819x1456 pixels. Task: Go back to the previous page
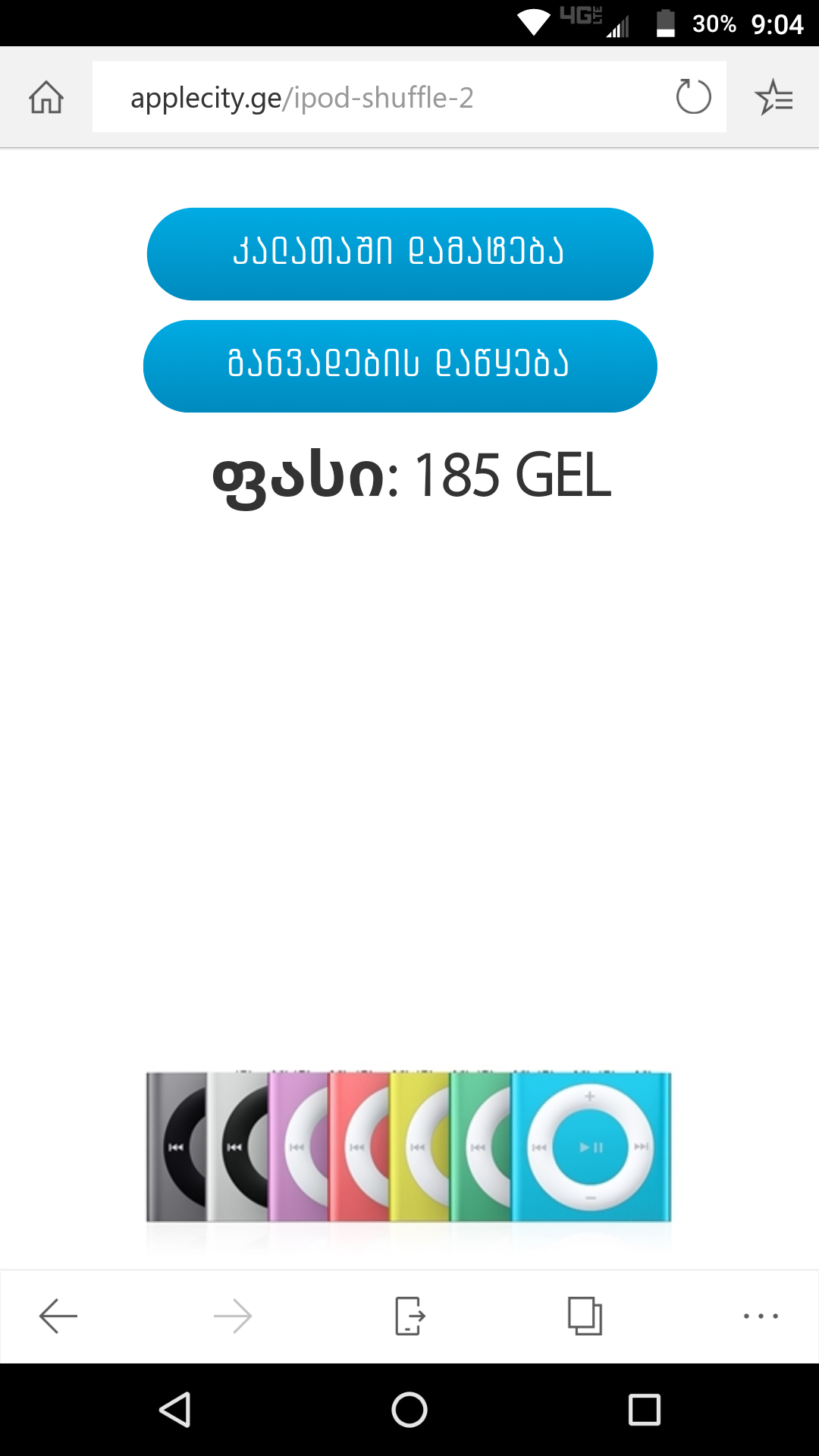pyautogui.click(x=58, y=1316)
